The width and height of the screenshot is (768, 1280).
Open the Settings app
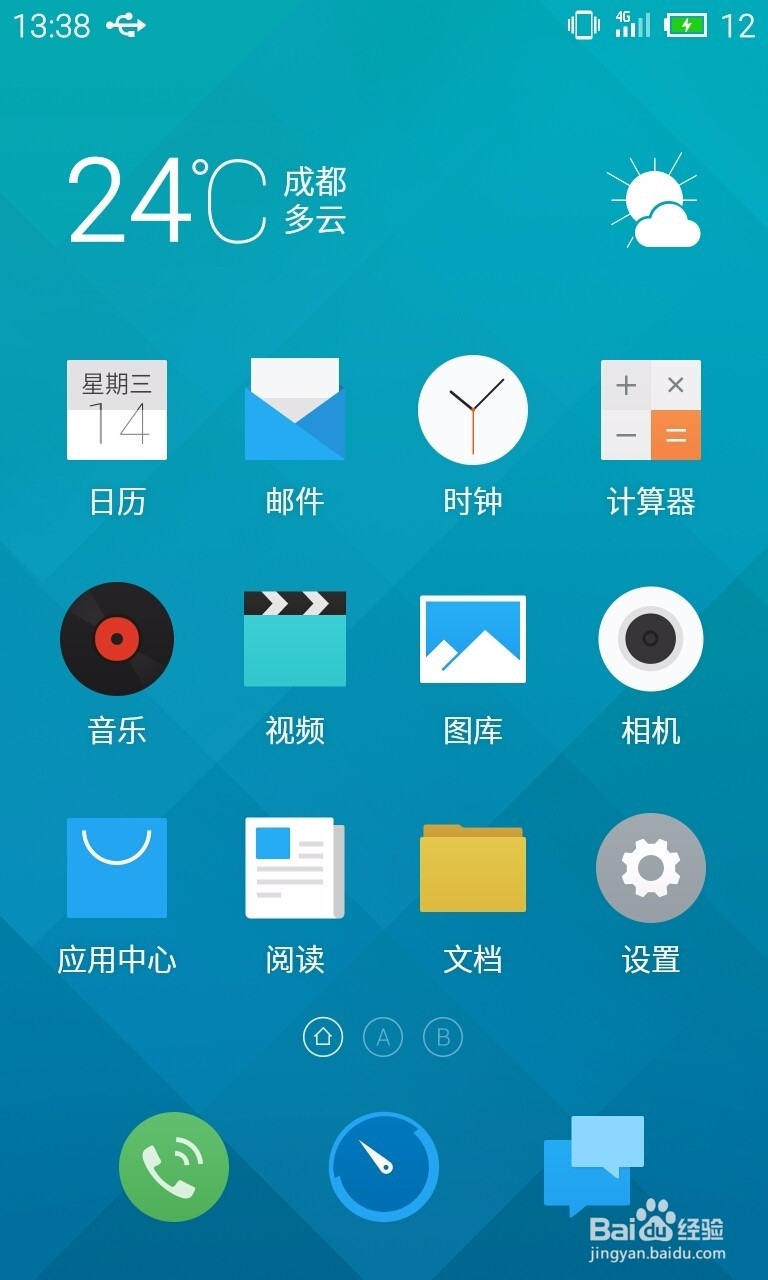(x=650, y=868)
